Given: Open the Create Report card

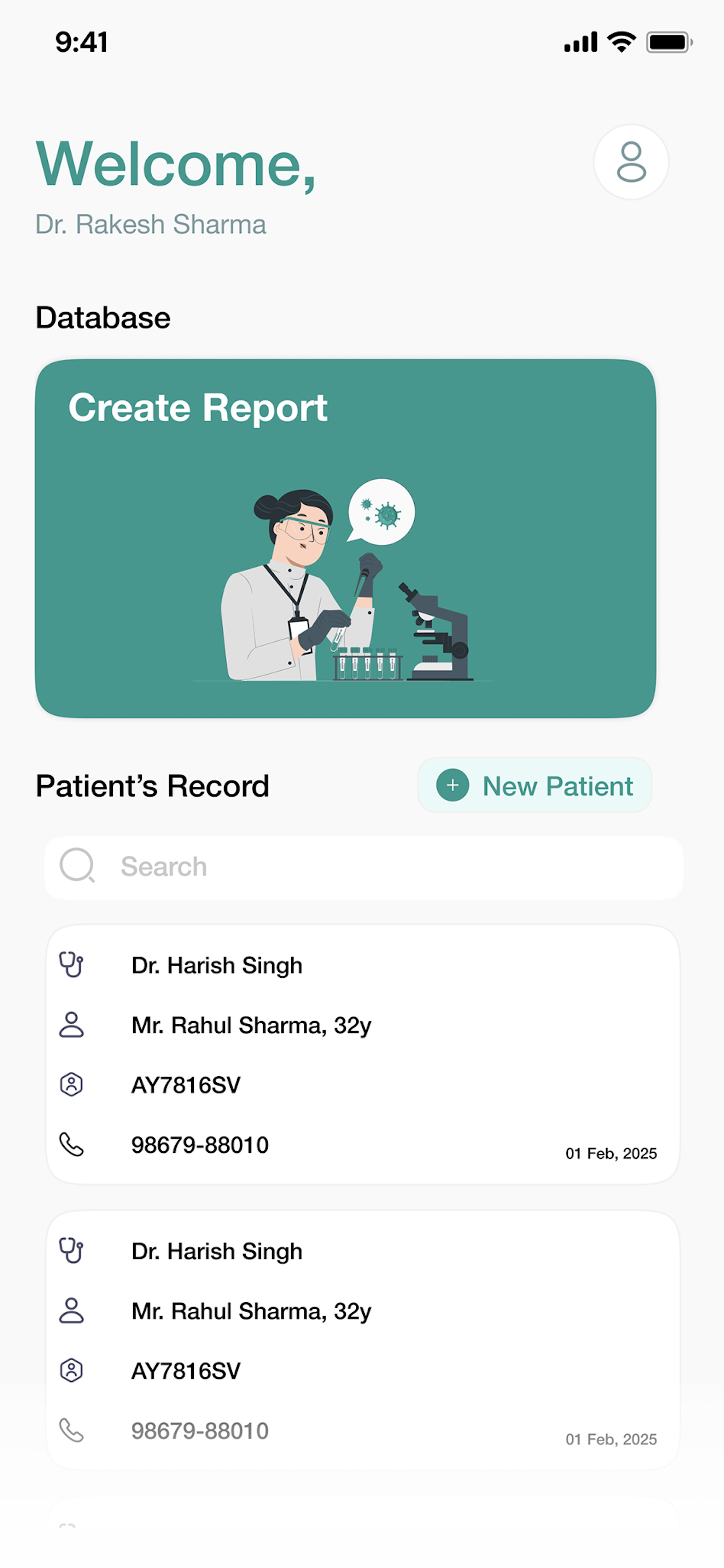Looking at the screenshot, I should [x=346, y=538].
